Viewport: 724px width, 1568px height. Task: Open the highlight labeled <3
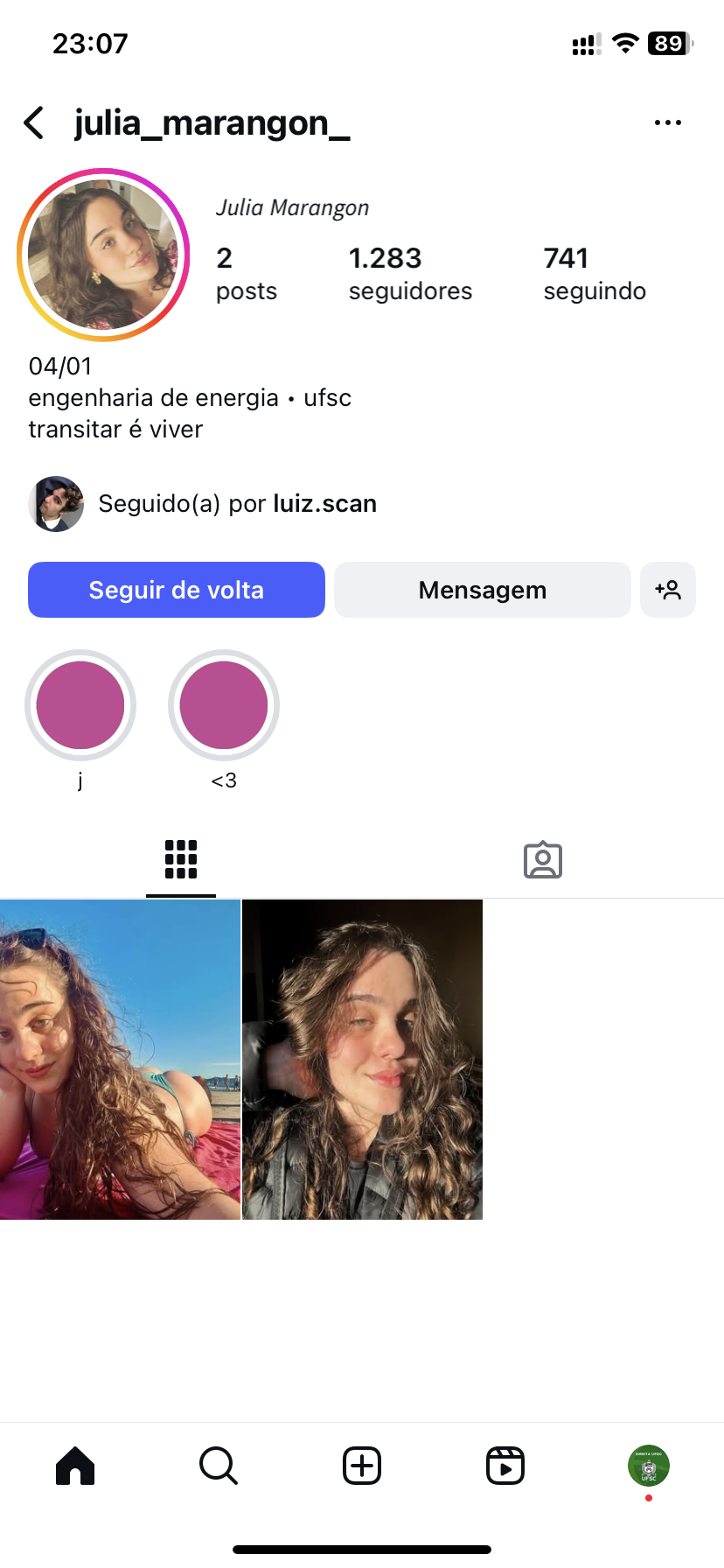click(224, 705)
